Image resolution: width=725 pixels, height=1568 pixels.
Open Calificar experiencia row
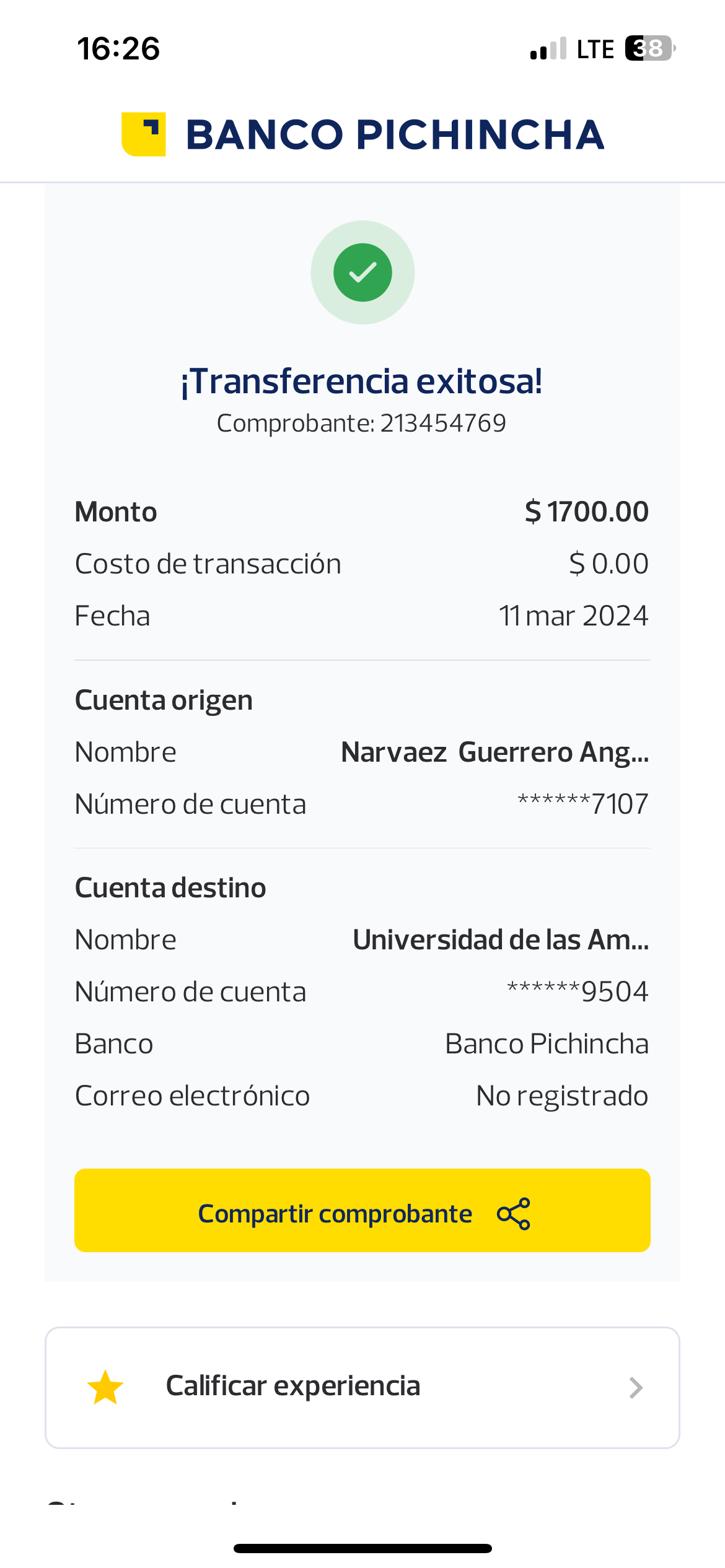pyautogui.click(x=362, y=1387)
